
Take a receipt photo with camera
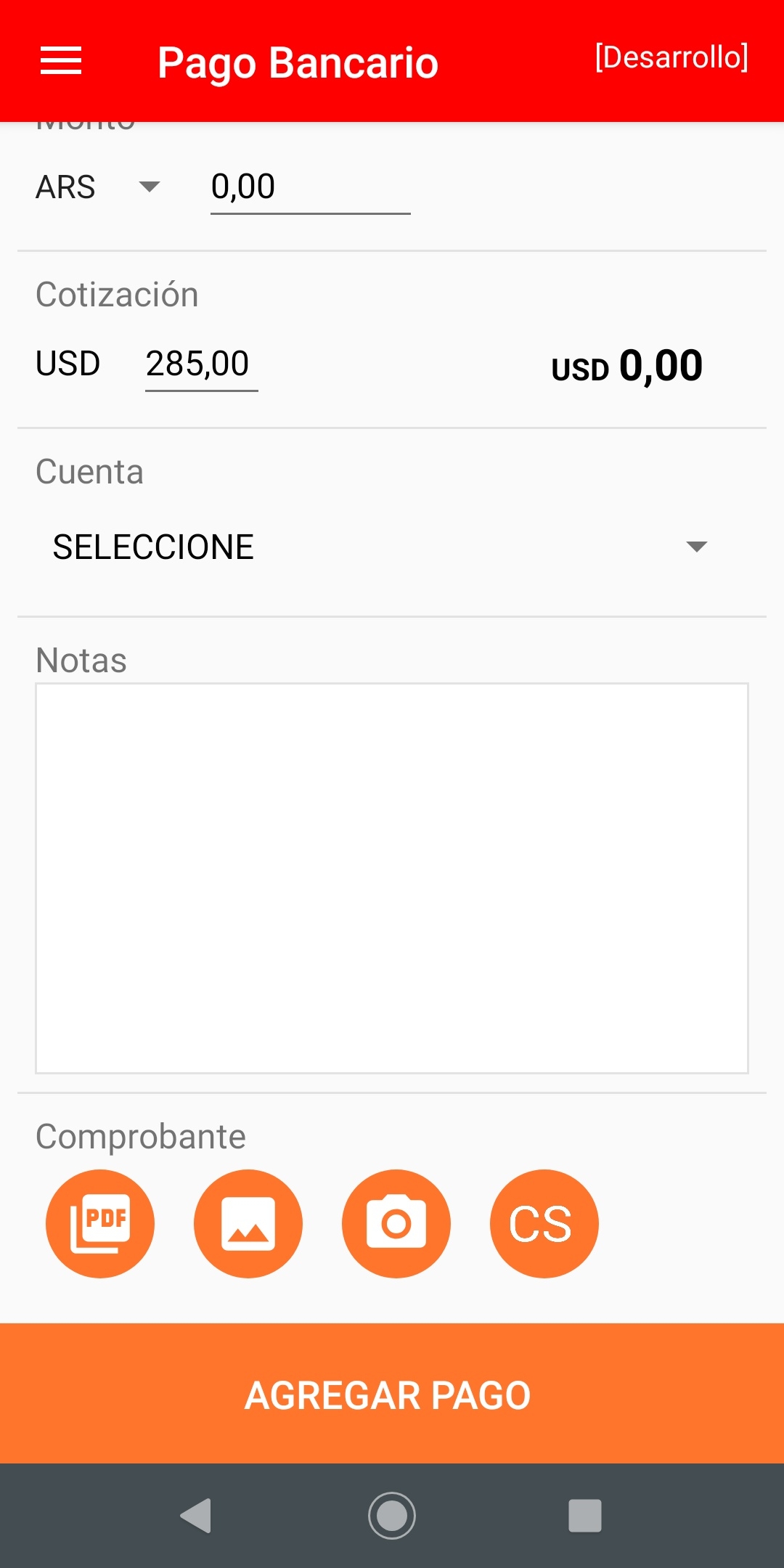(x=396, y=1224)
